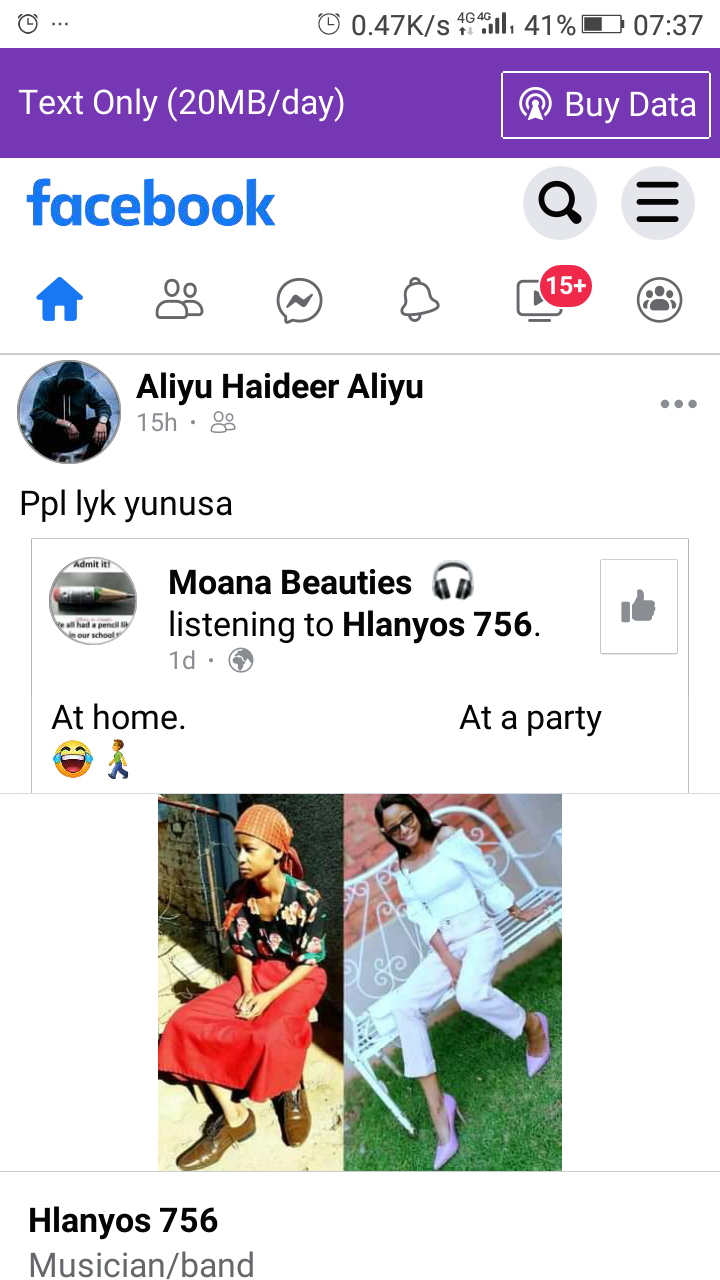
Task: Tap Moana Beauties page avatar
Action: point(93,601)
